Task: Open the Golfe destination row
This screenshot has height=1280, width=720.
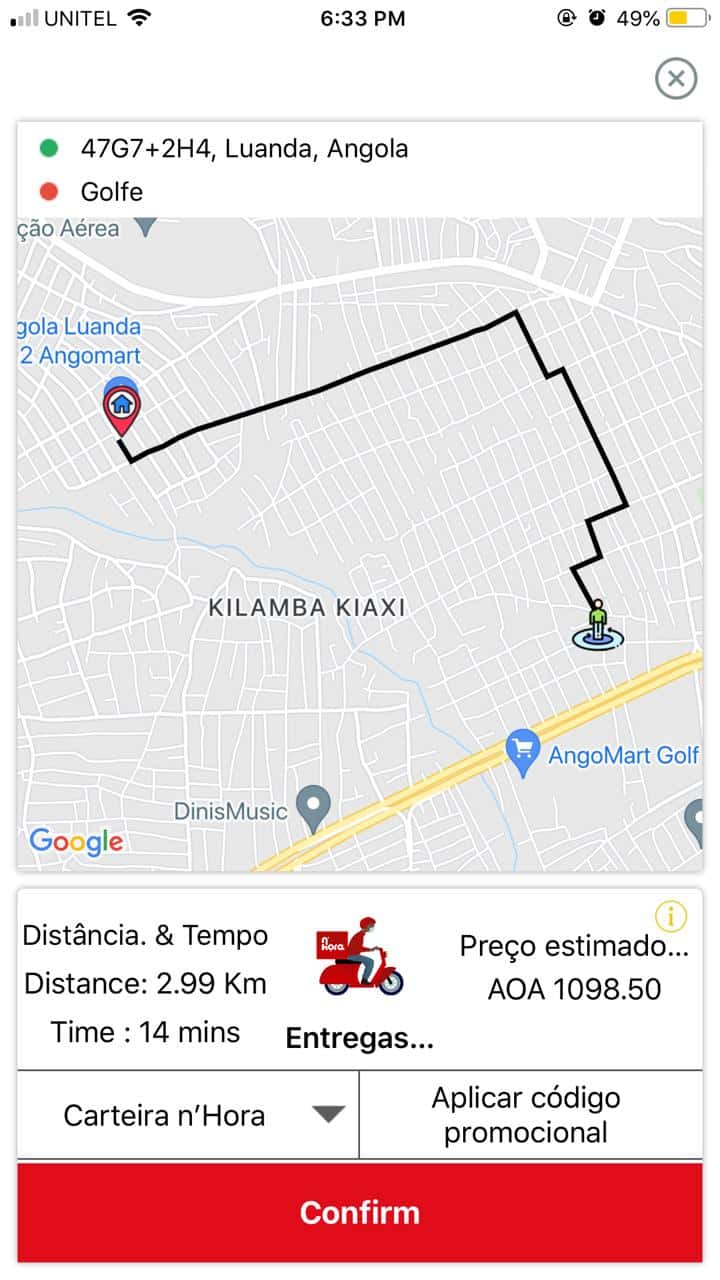Action: point(112,191)
